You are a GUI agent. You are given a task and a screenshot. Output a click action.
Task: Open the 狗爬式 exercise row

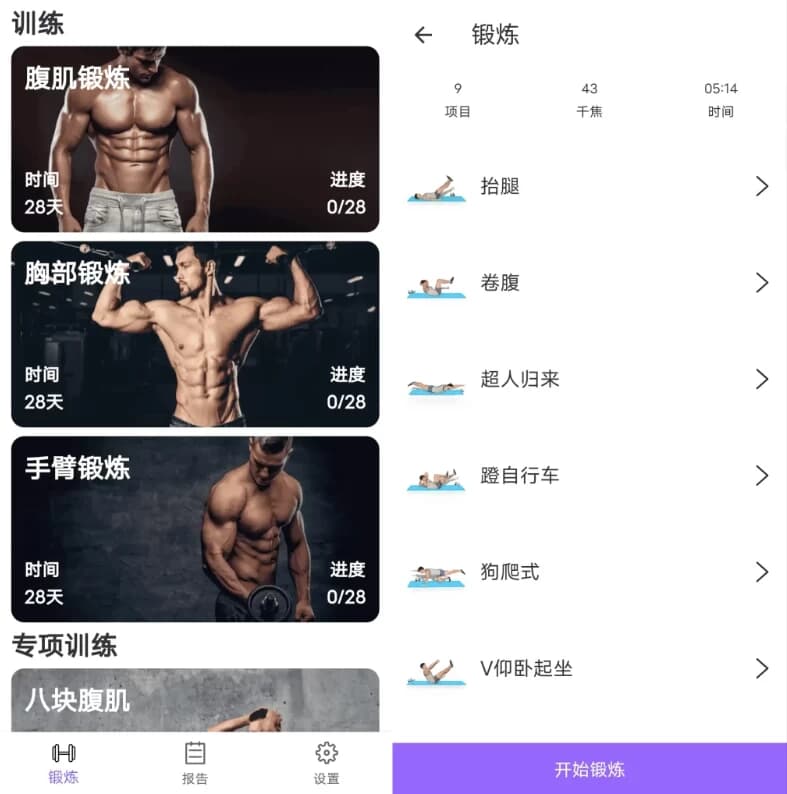pos(589,572)
